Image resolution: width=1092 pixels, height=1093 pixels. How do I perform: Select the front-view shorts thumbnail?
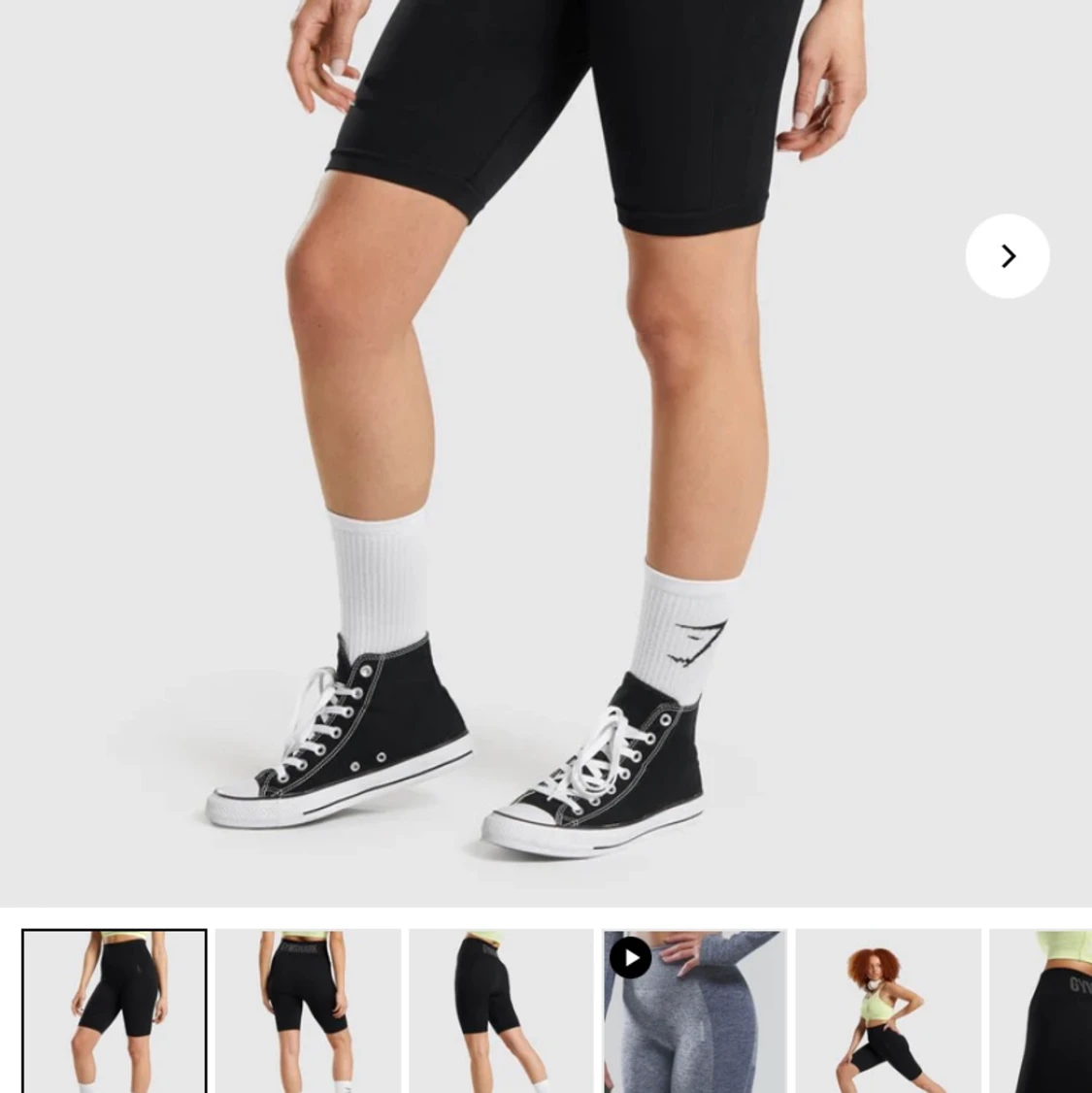(115, 1010)
